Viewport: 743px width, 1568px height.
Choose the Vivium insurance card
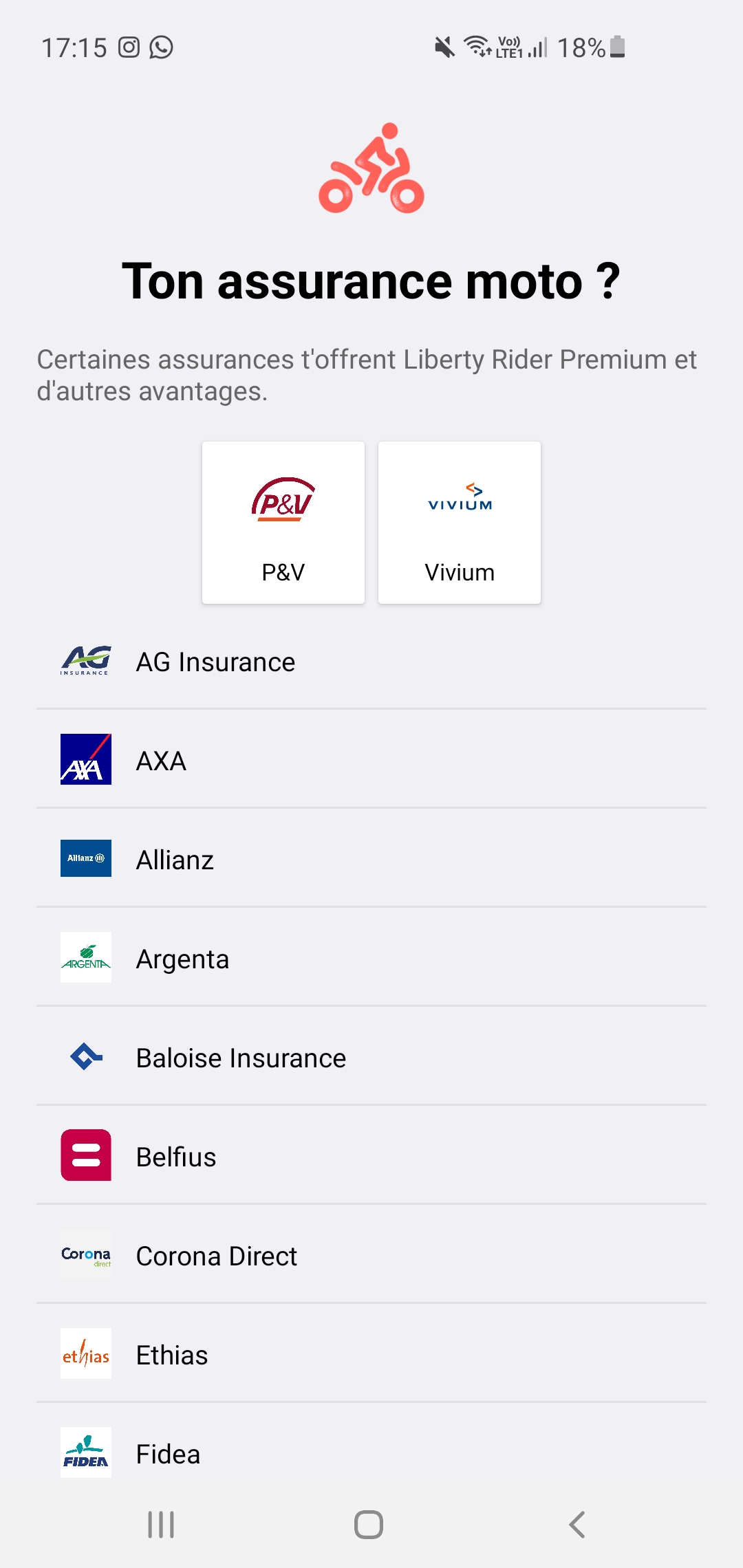(460, 523)
